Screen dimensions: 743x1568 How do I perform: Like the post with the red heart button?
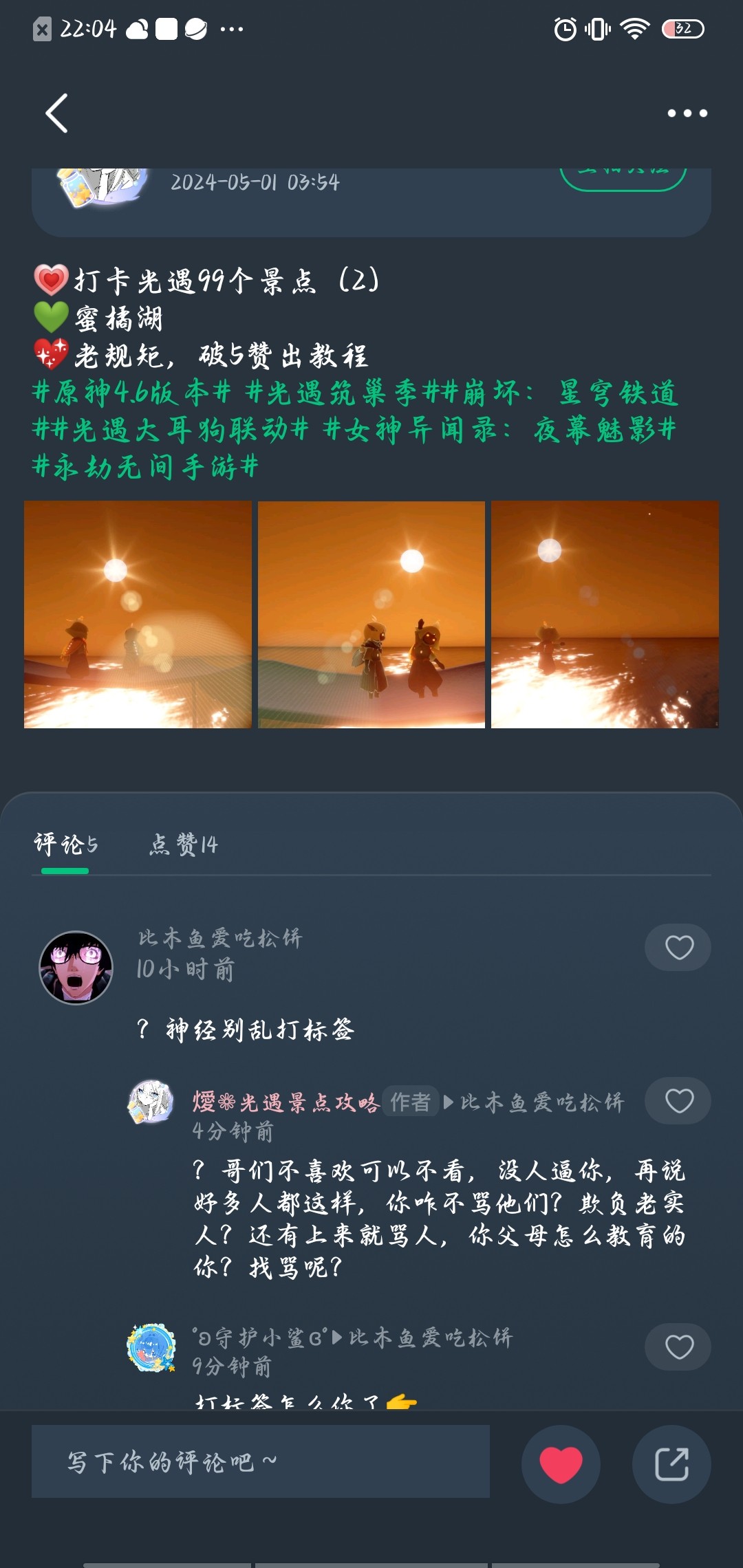pyautogui.click(x=561, y=1464)
